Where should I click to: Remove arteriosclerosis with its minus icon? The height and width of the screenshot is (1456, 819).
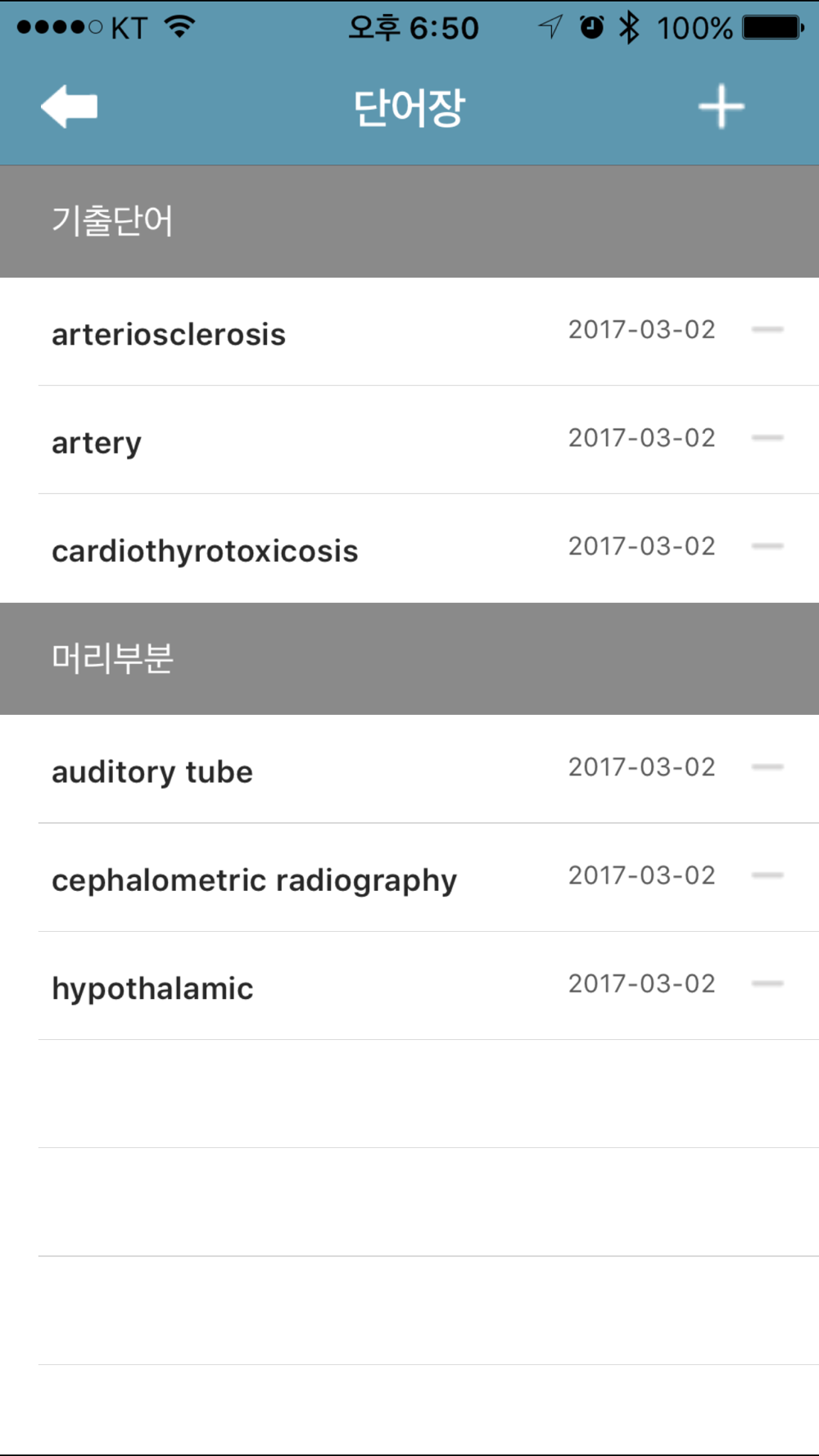[x=767, y=330]
